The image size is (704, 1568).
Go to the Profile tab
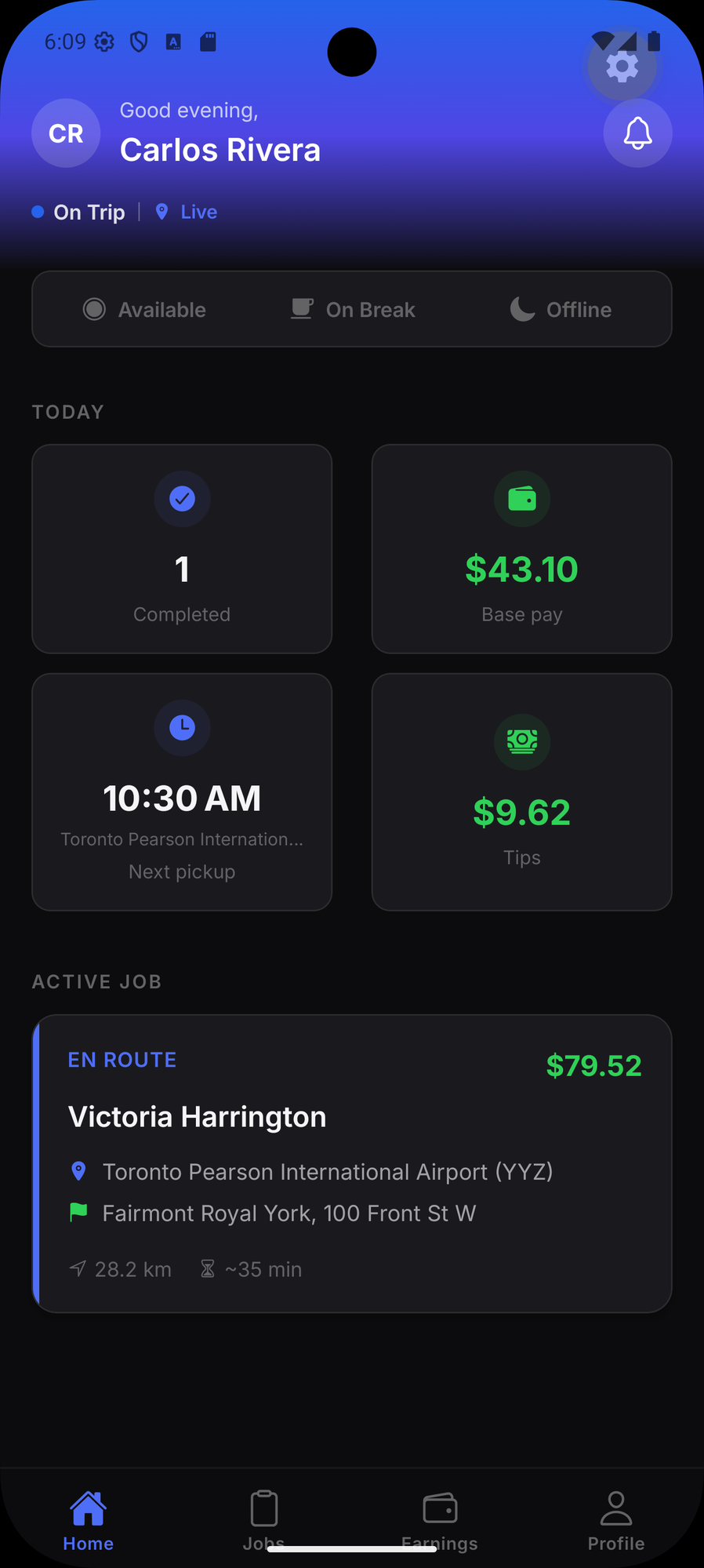pos(616,1519)
